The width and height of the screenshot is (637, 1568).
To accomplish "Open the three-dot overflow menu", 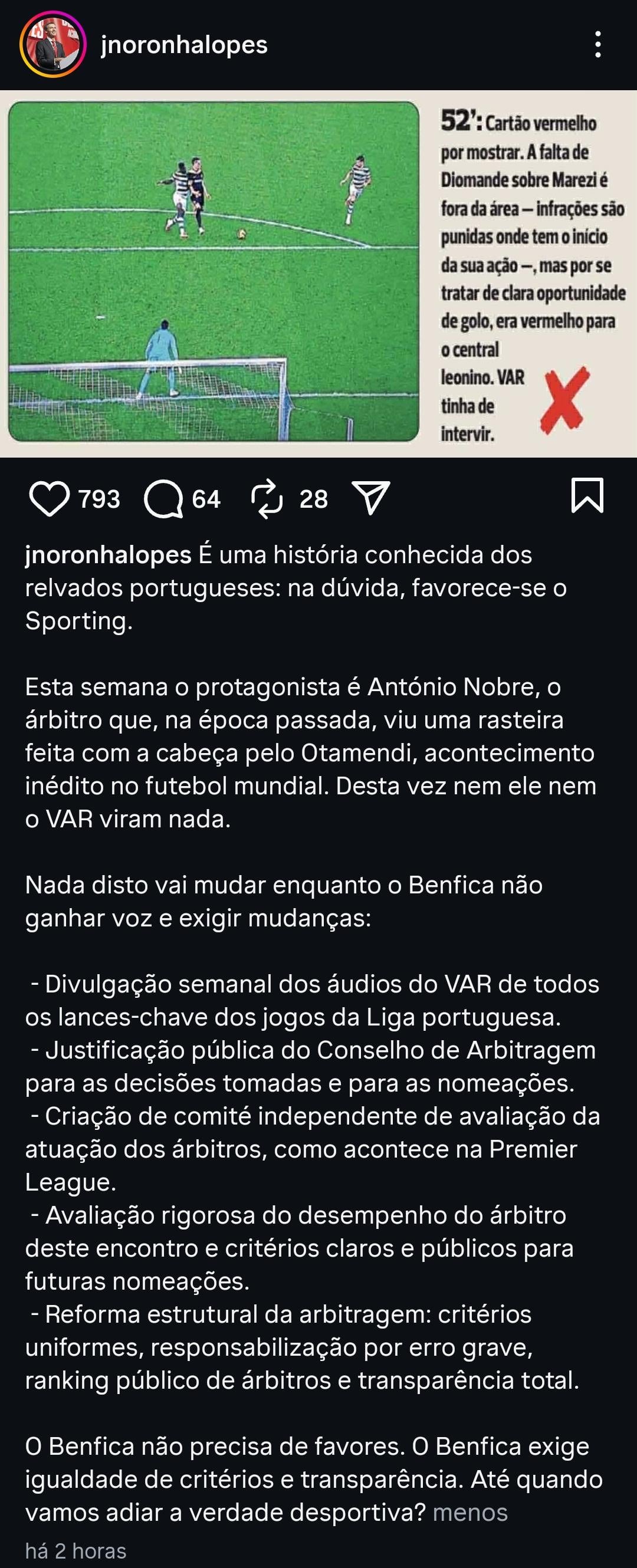I will point(598,44).
